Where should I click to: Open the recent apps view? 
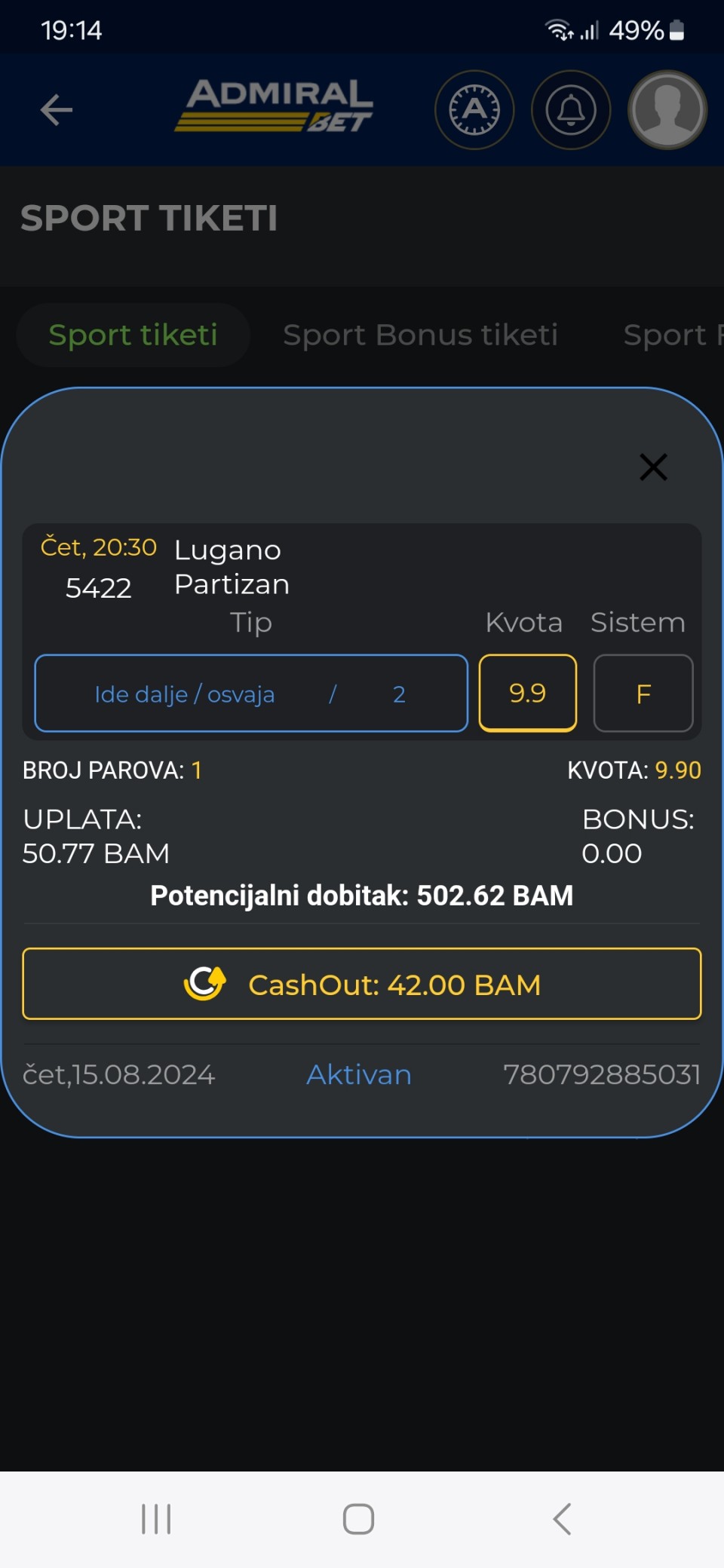[156, 1519]
